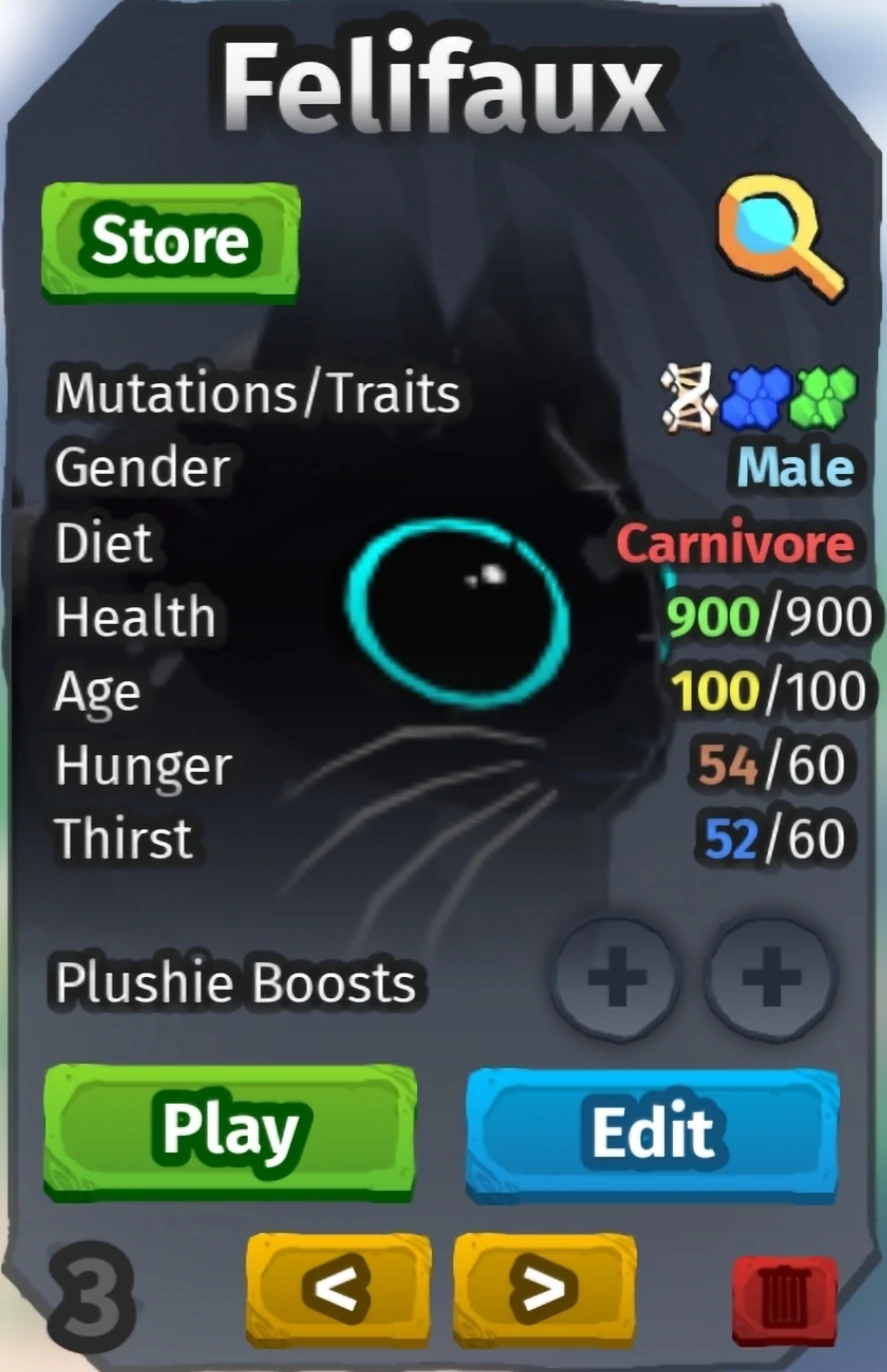Play as Felifaux

tap(230, 1132)
